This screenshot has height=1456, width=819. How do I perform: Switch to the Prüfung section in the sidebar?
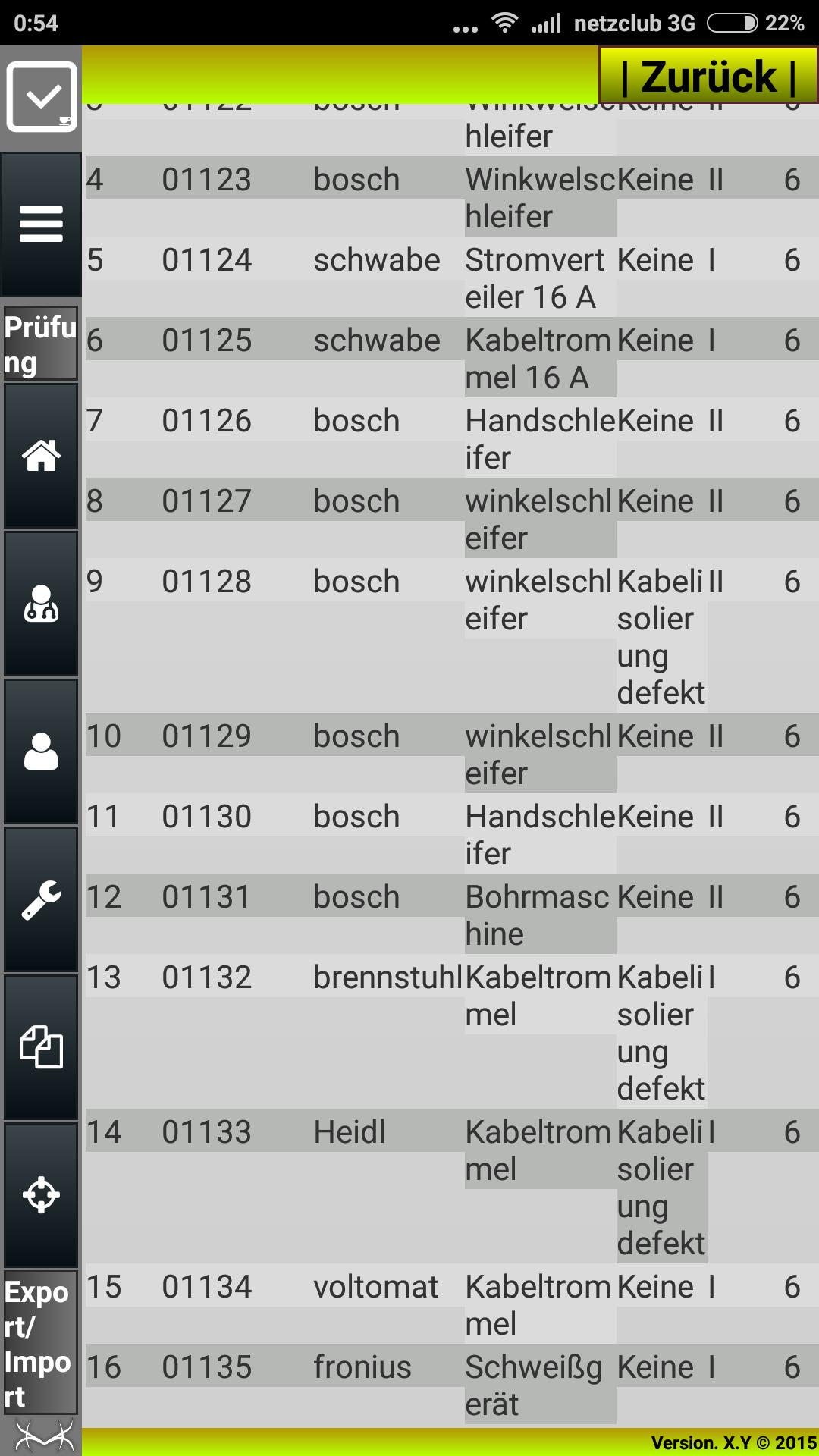click(41, 343)
